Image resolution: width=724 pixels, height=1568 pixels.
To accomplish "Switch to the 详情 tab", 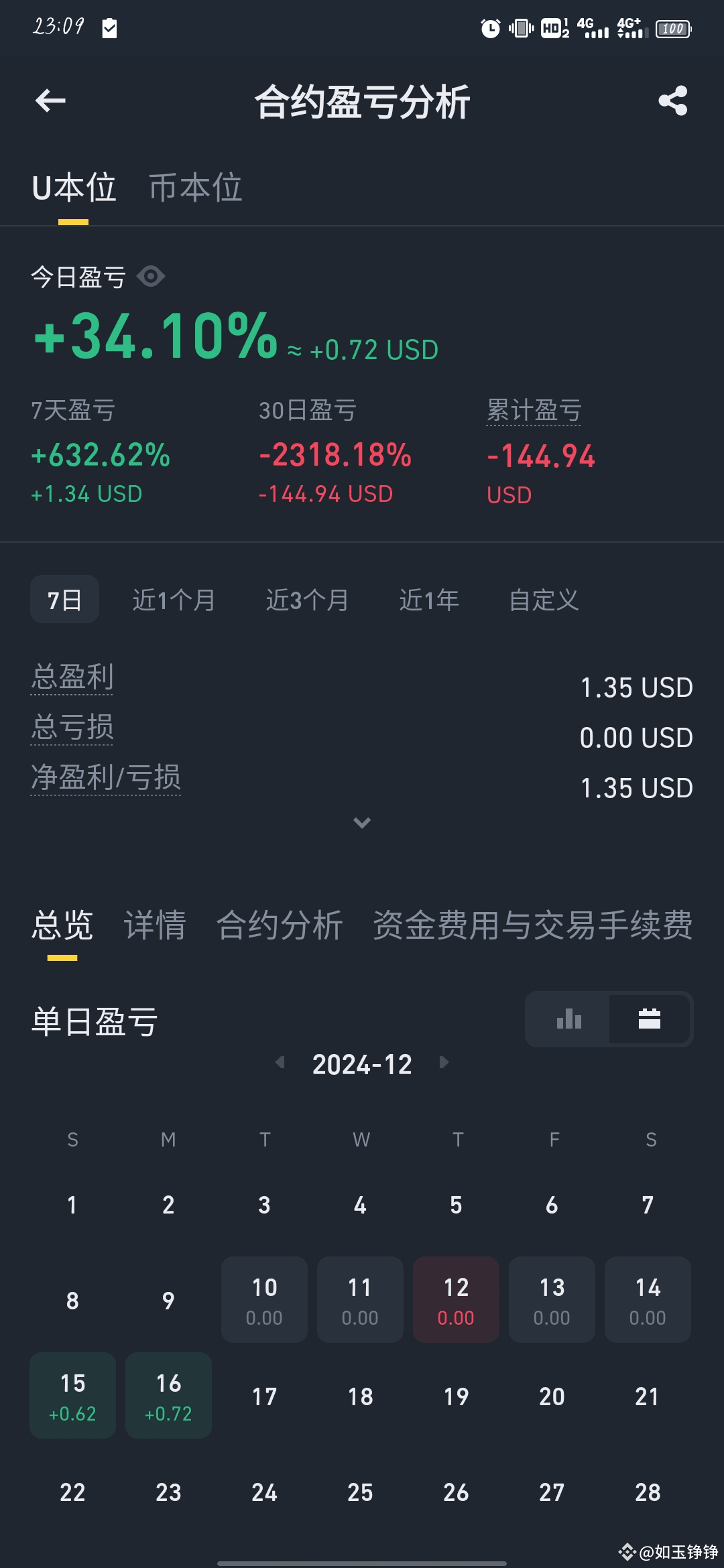I will [x=155, y=925].
